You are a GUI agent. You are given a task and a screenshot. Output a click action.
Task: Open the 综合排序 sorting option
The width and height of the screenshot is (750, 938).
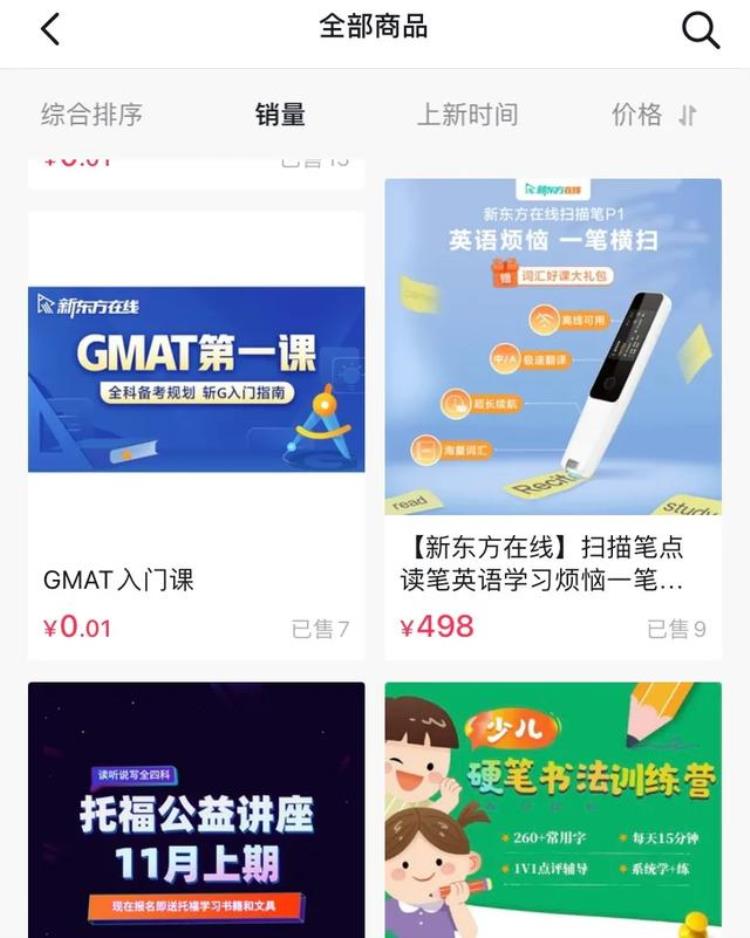pos(90,115)
